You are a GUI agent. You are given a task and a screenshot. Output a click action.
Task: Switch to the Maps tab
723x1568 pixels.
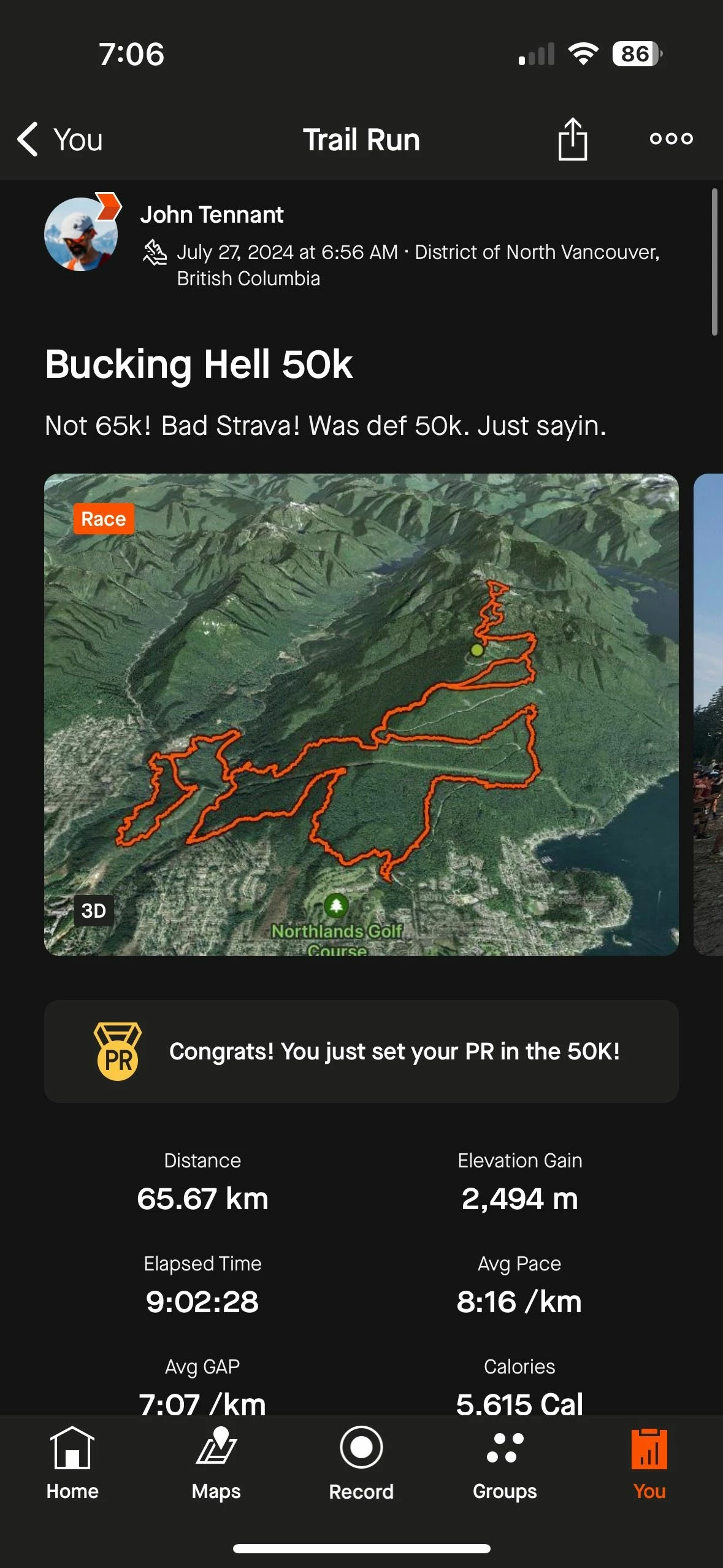216,1462
